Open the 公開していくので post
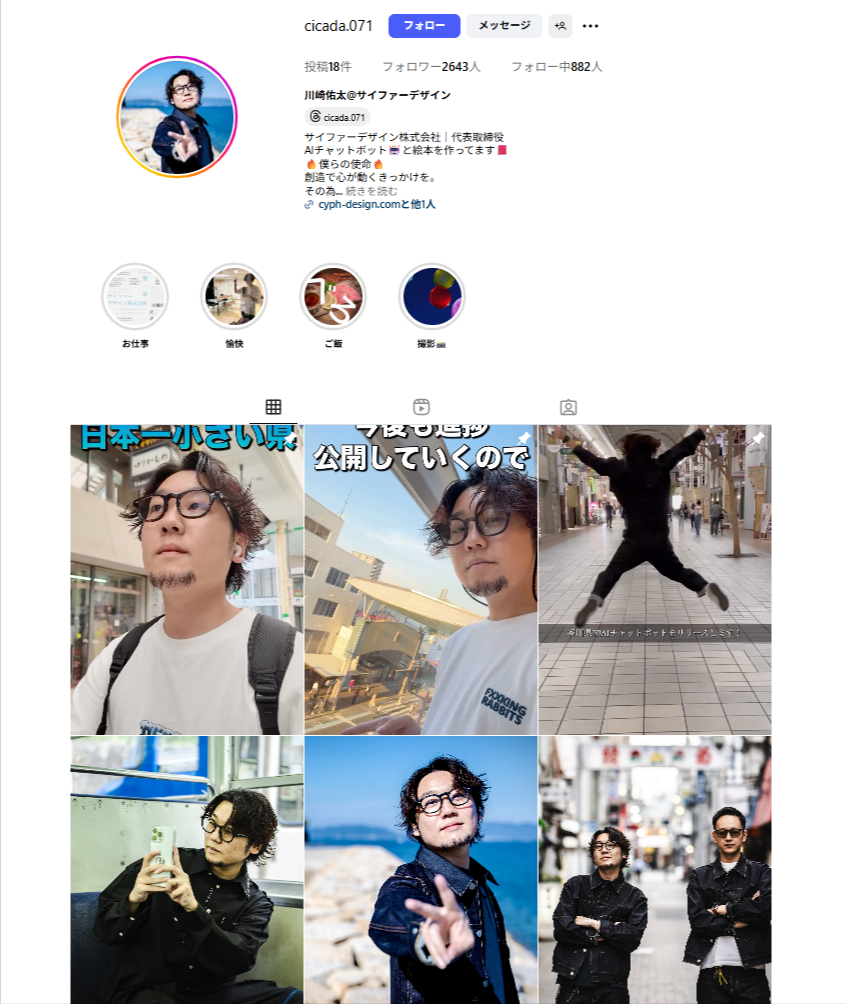This screenshot has height=1004, width=846. (x=421, y=580)
